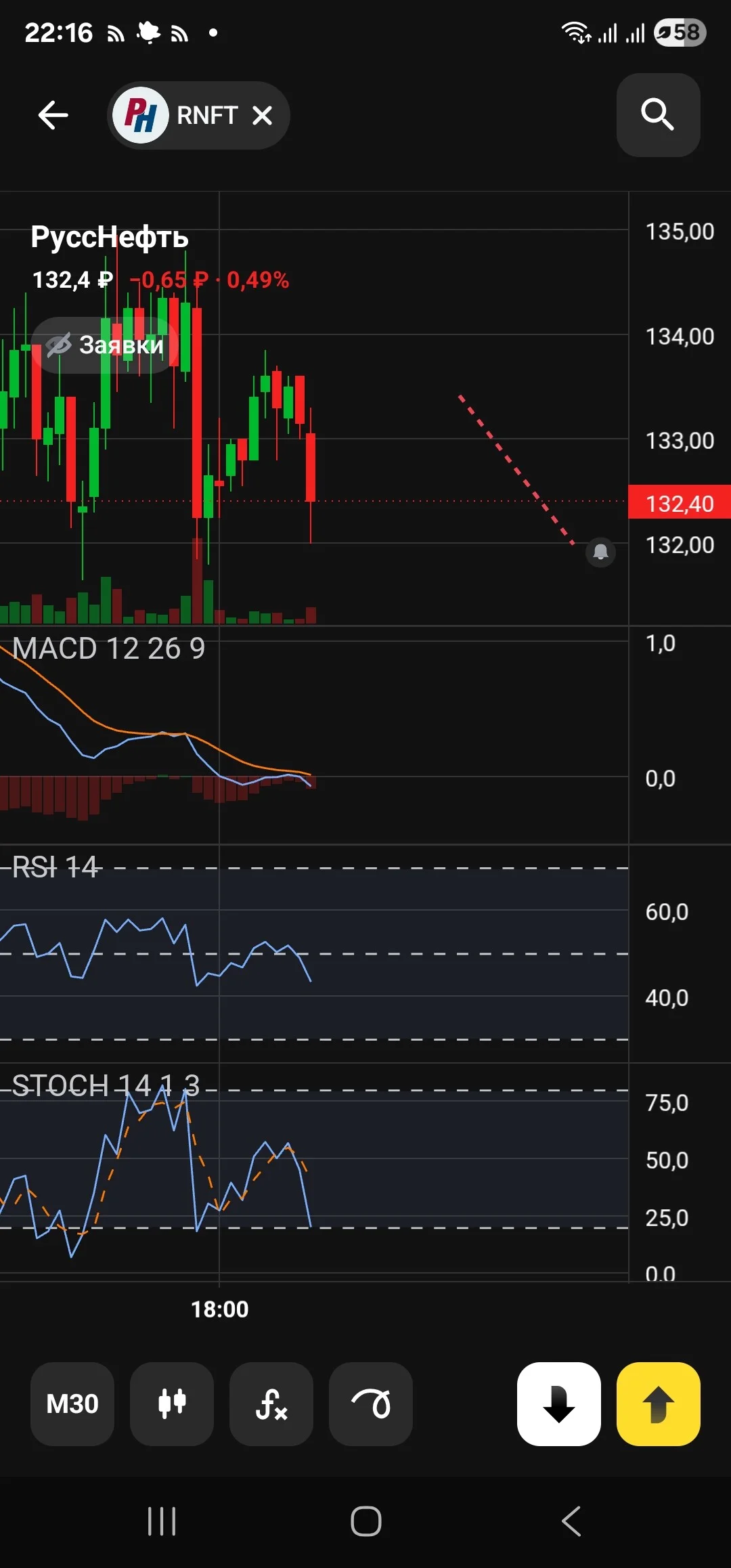Go to the home screen
Screen dimensions: 731x1568
[366, 1521]
